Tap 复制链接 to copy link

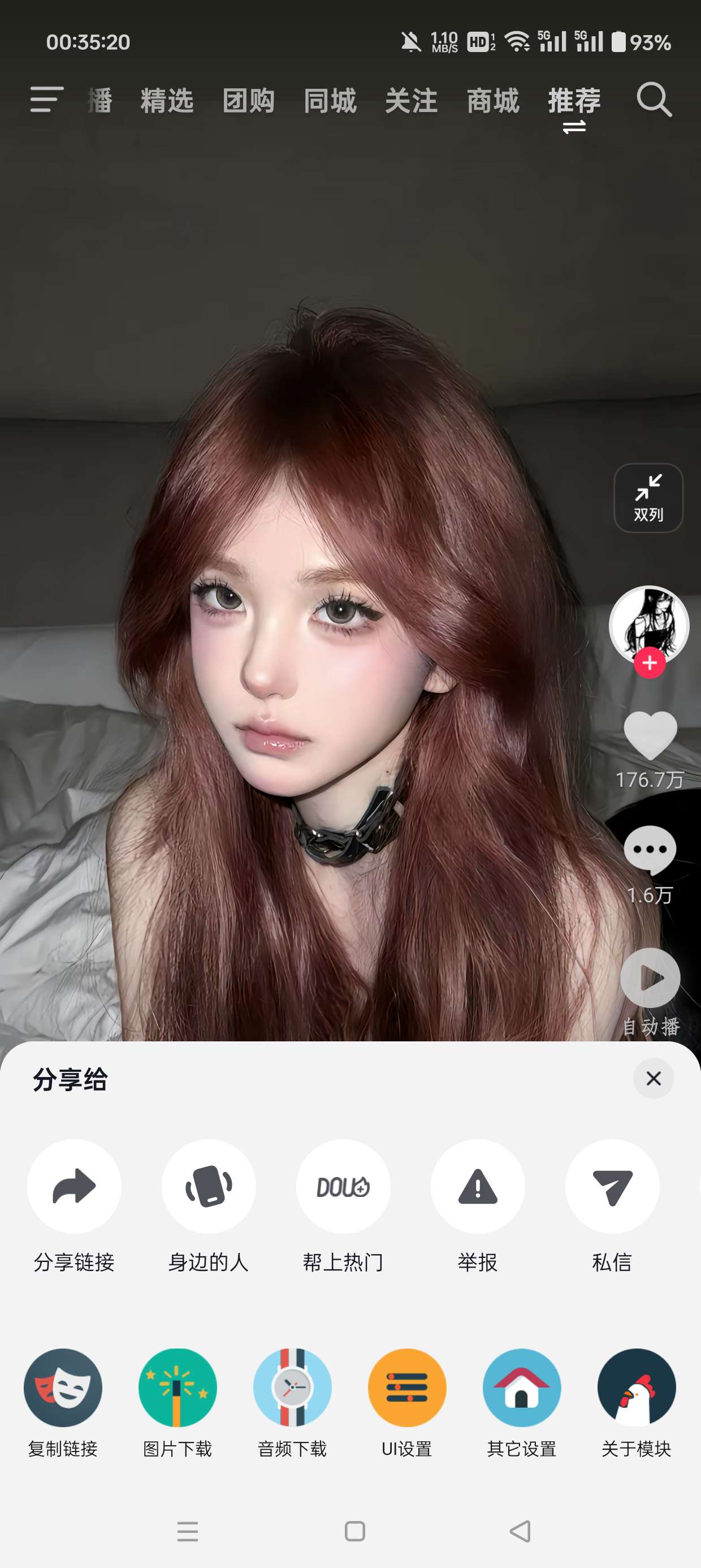[63, 1387]
